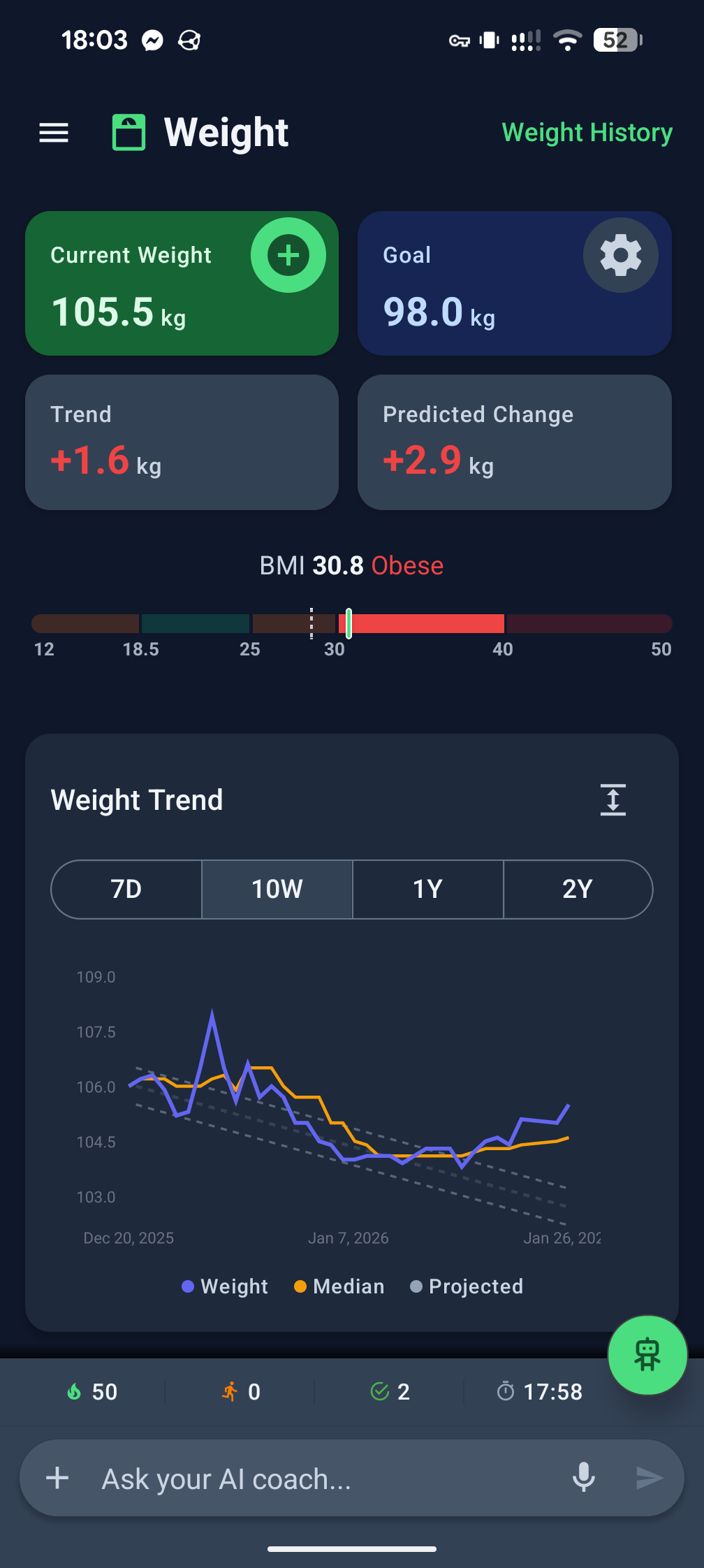Open the AI coach robot assistant
This screenshot has width=704, height=1568.
[647, 1356]
